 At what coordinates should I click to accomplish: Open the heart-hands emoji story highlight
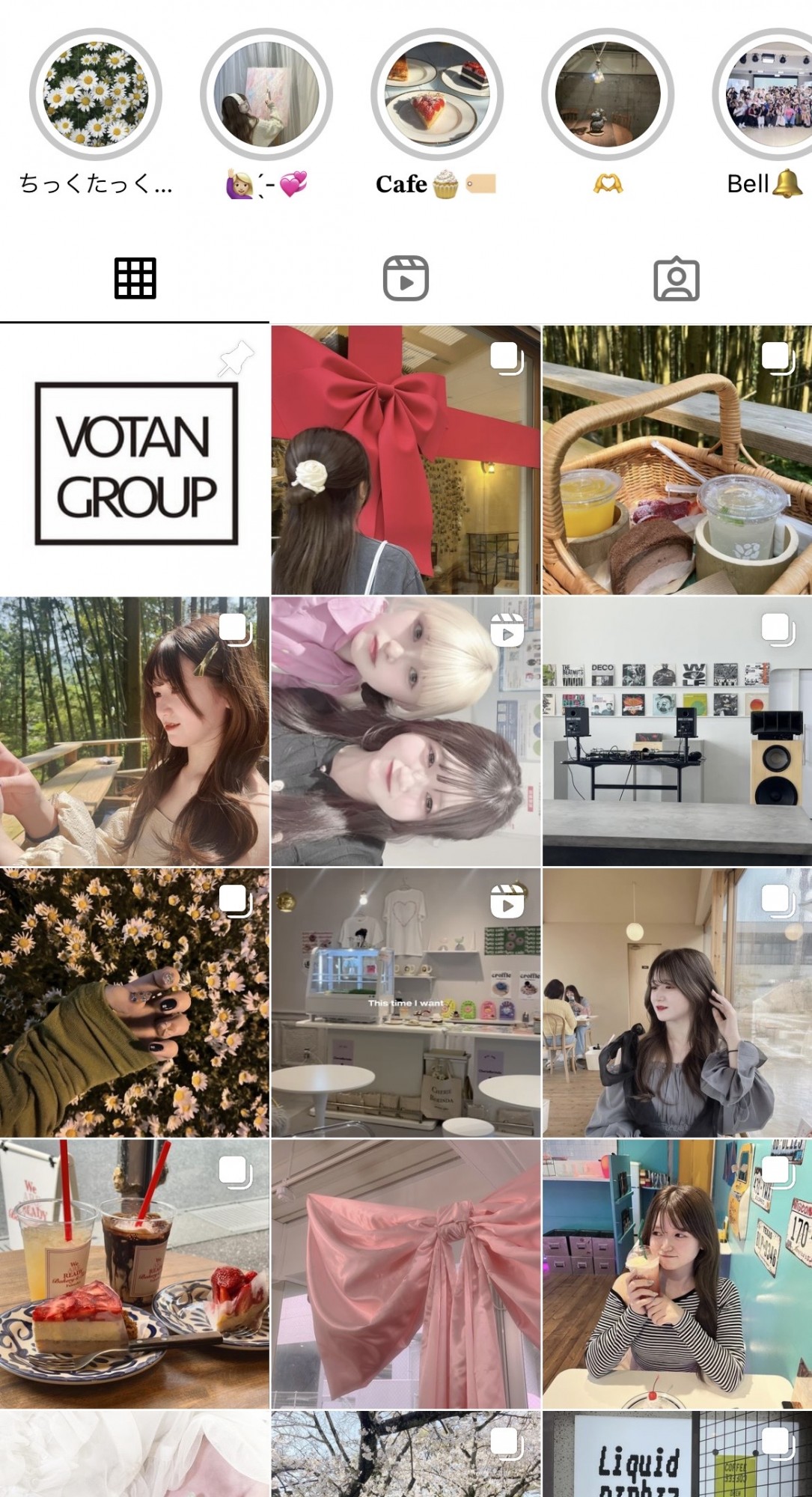pos(608,95)
